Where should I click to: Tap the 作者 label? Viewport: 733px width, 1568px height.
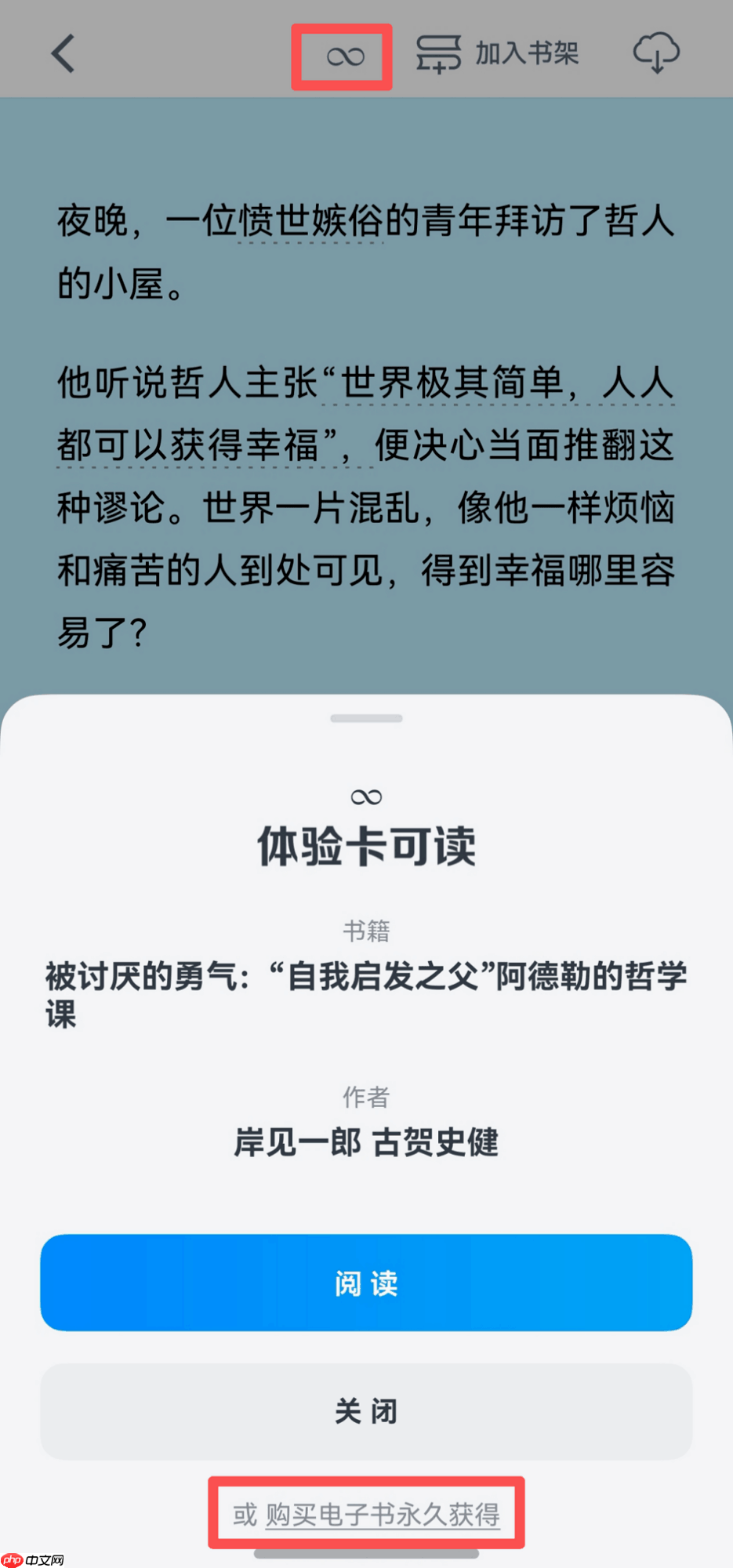366,1095
